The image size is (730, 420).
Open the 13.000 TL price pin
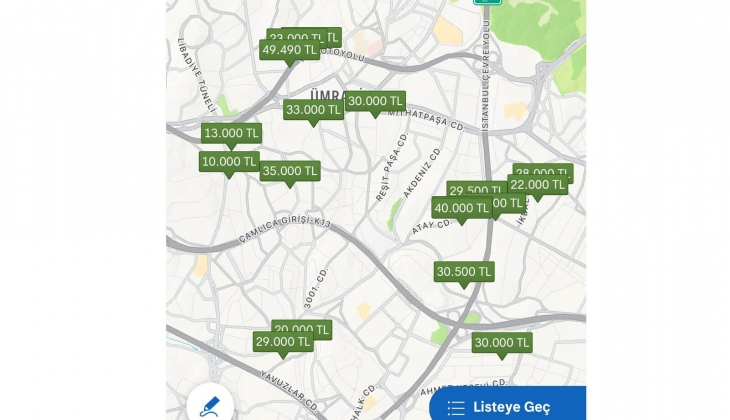pos(230,133)
